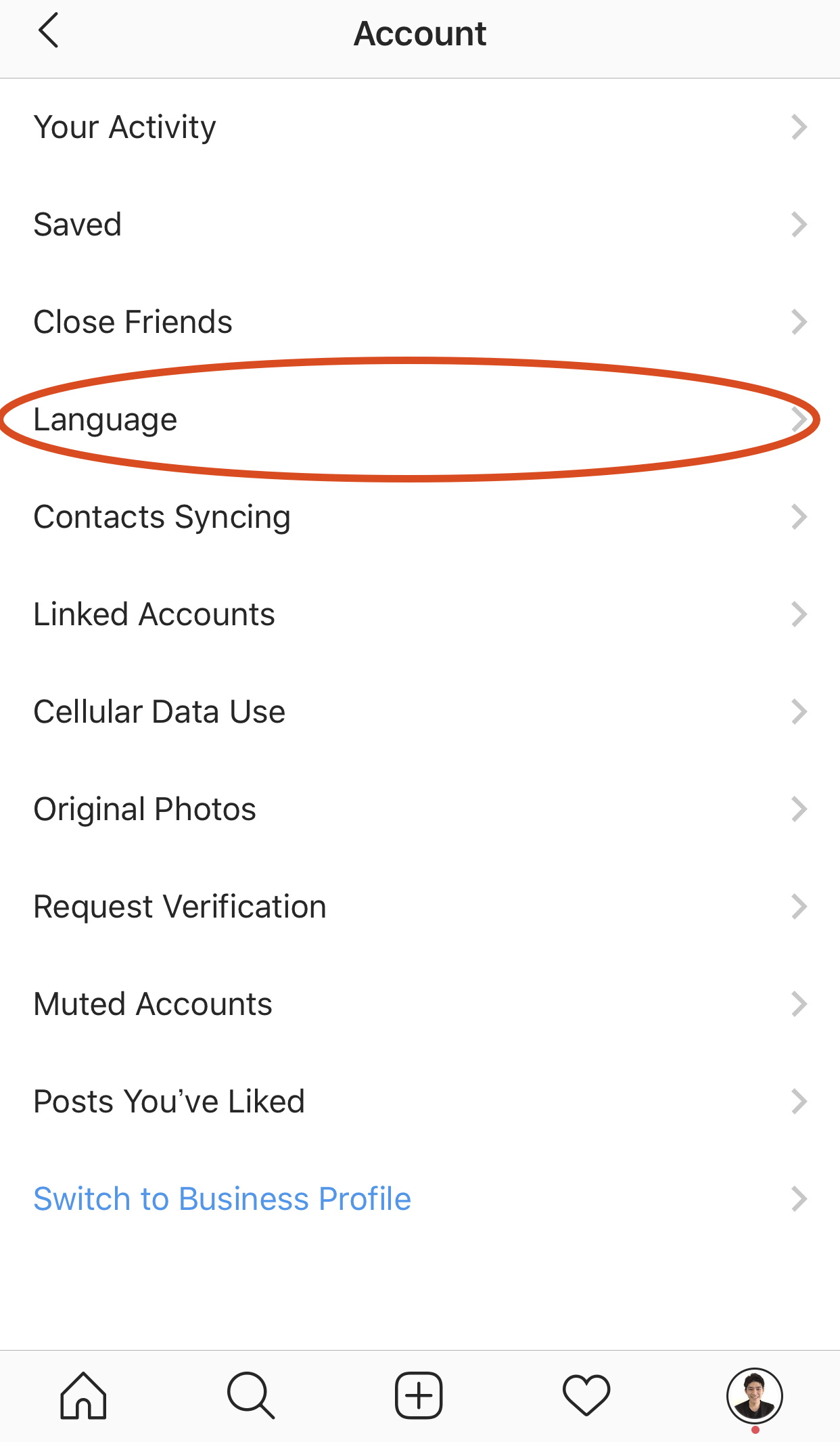The width and height of the screenshot is (840, 1442).
Task: Open the activity heart tab
Action: click(586, 1395)
